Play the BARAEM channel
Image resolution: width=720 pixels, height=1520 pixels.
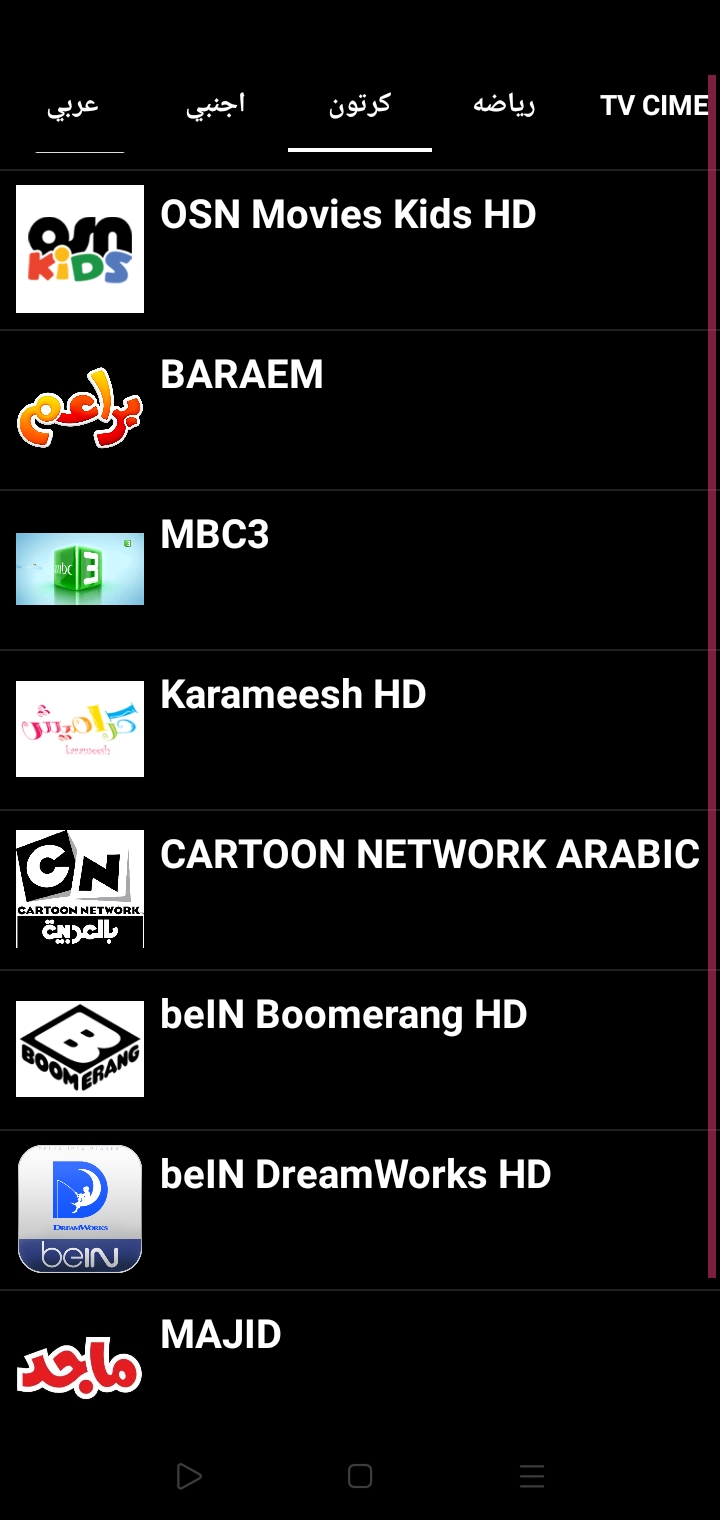(x=360, y=410)
